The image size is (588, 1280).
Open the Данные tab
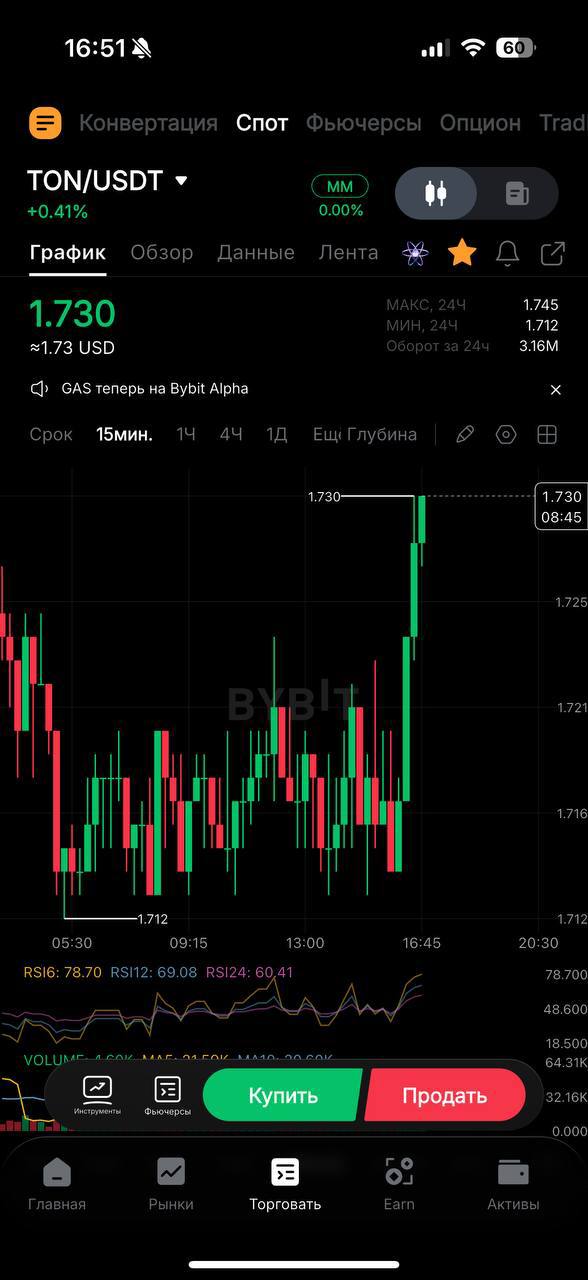256,253
